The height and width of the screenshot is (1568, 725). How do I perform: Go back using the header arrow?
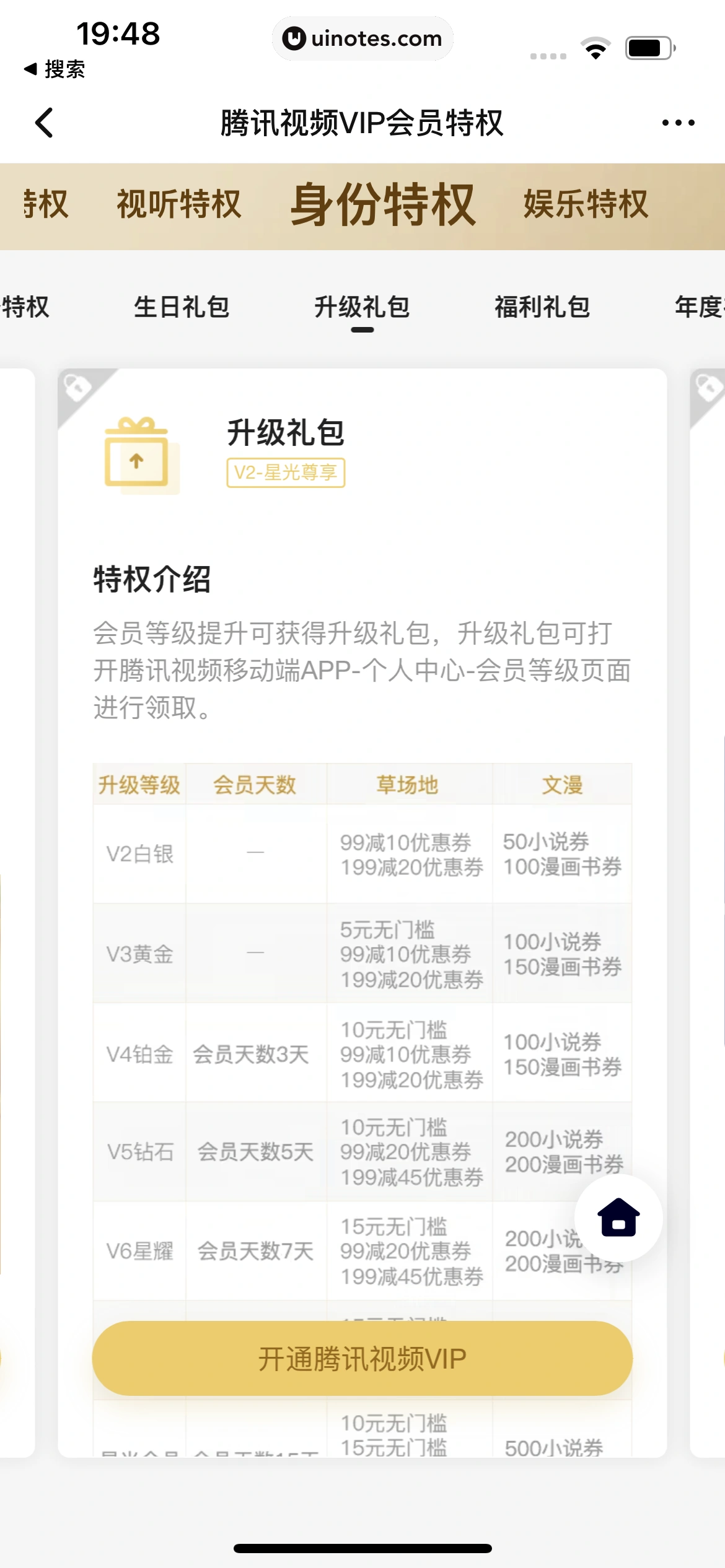coord(45,123)
